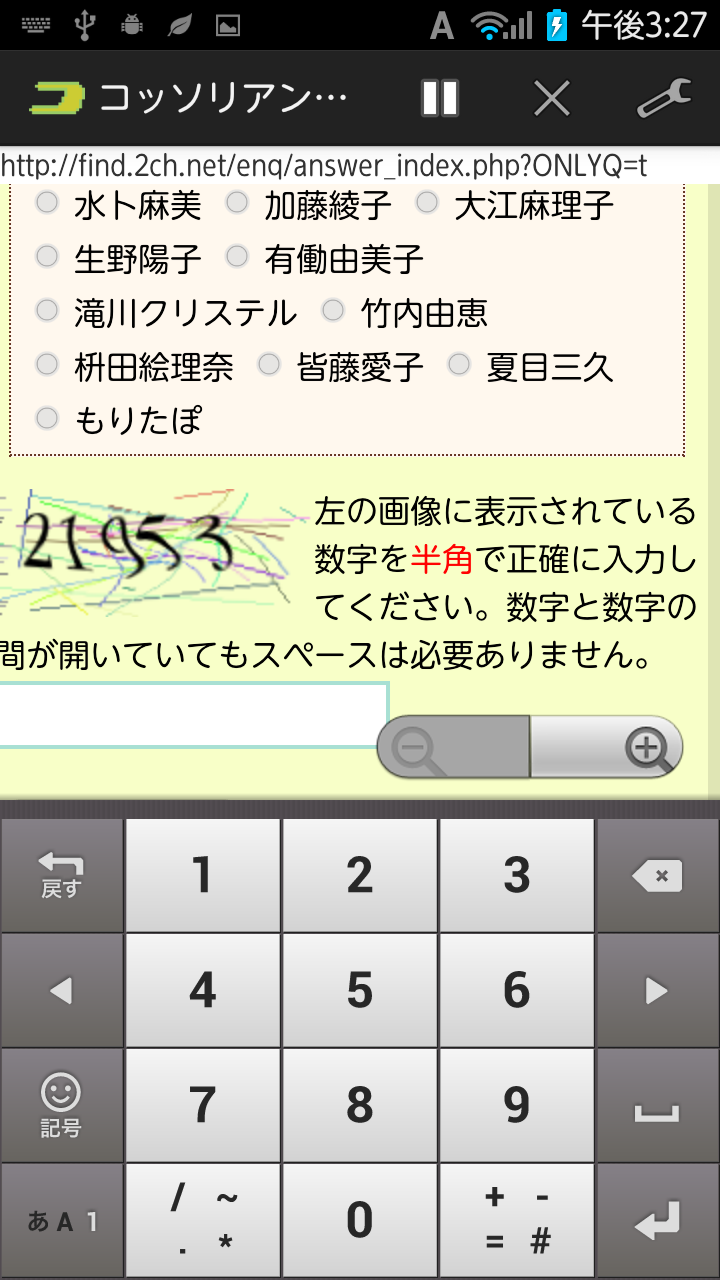
Task: Hit the backspace key on keyboard
Action: (657, 875)
